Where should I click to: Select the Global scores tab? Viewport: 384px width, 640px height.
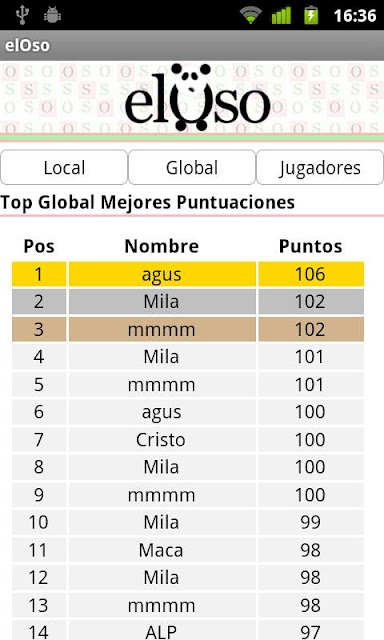pos(192,167)
